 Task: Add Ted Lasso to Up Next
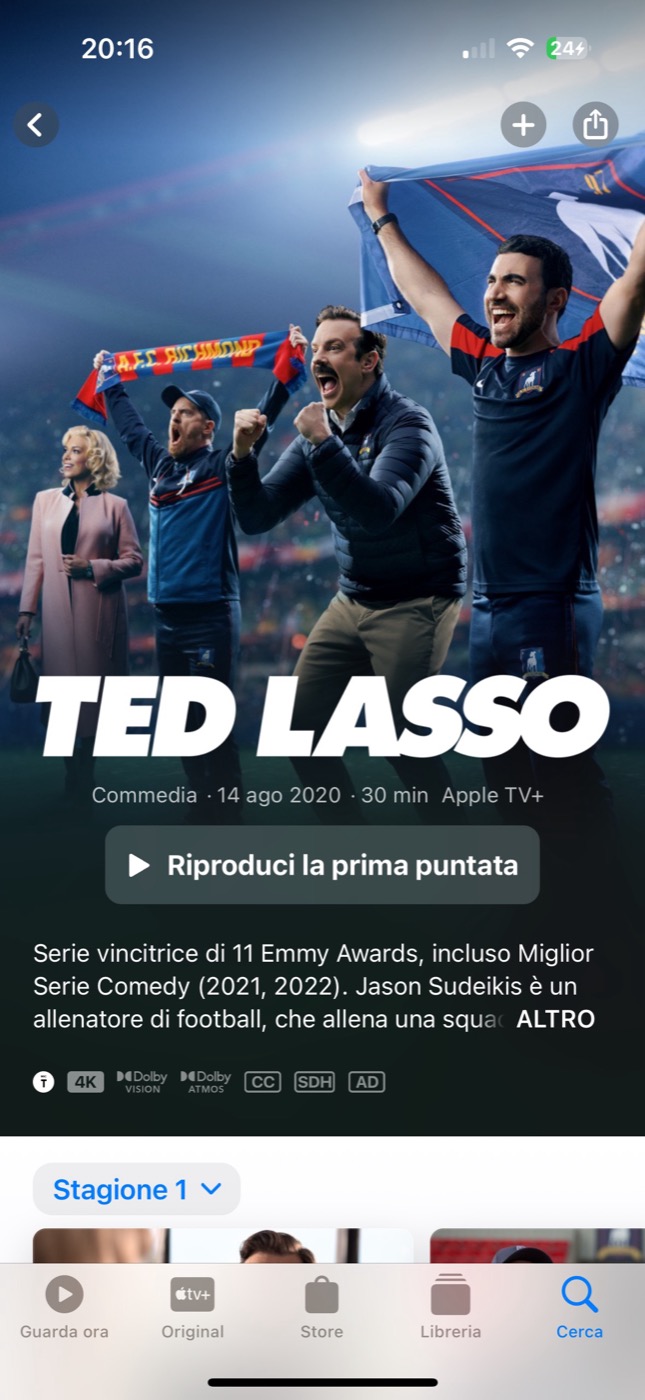[523, 125]
